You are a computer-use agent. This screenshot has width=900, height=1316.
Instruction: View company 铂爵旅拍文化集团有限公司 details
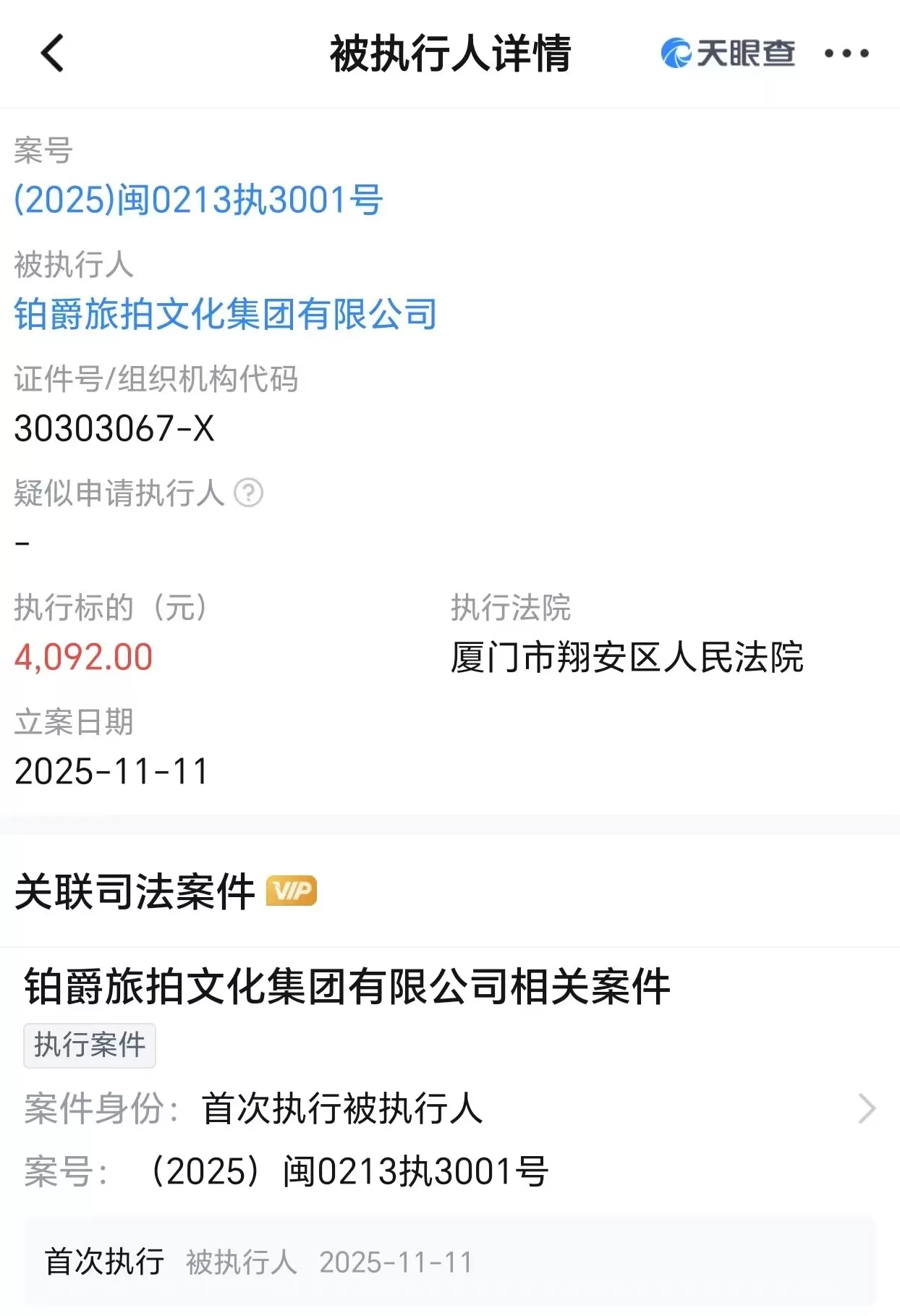point(226,313)
